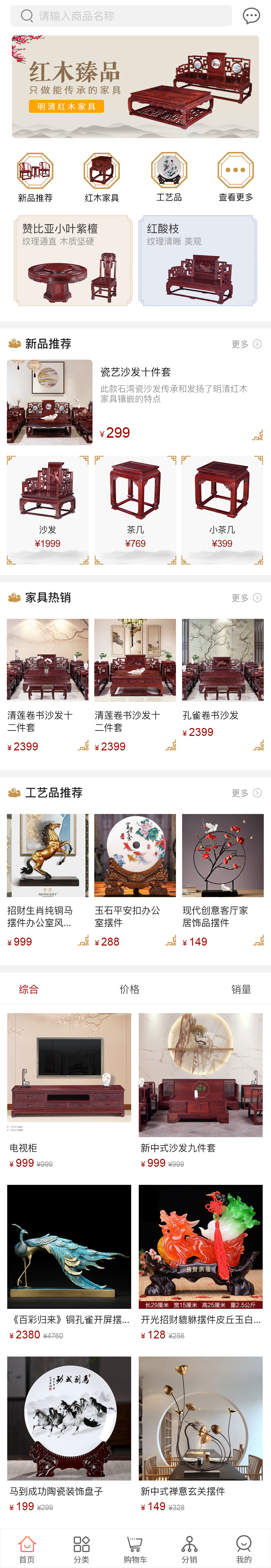View more in the 新品推荐 section
271x1568 pixels.
[246, 344]
